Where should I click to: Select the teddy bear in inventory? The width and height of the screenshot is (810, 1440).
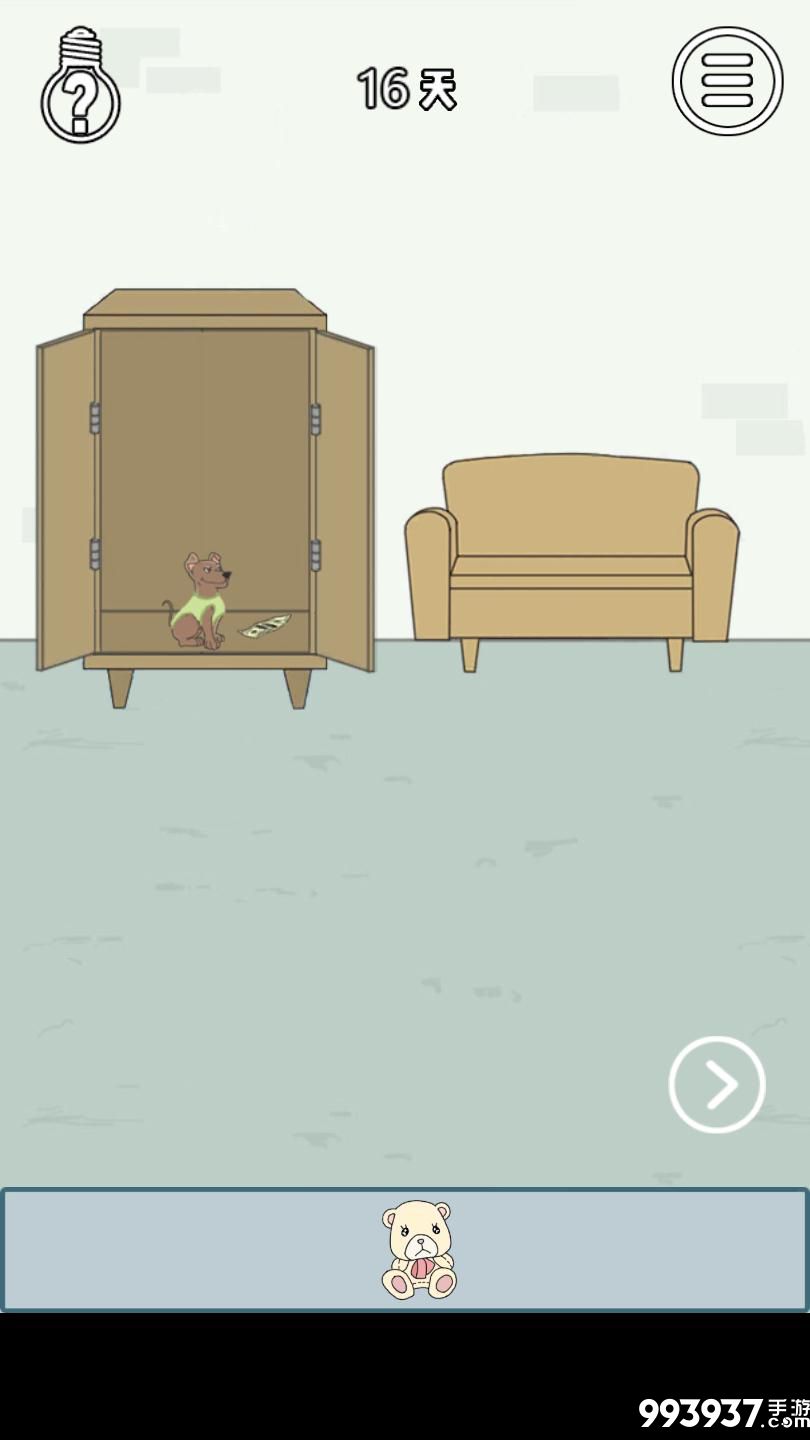(418, 1250)
